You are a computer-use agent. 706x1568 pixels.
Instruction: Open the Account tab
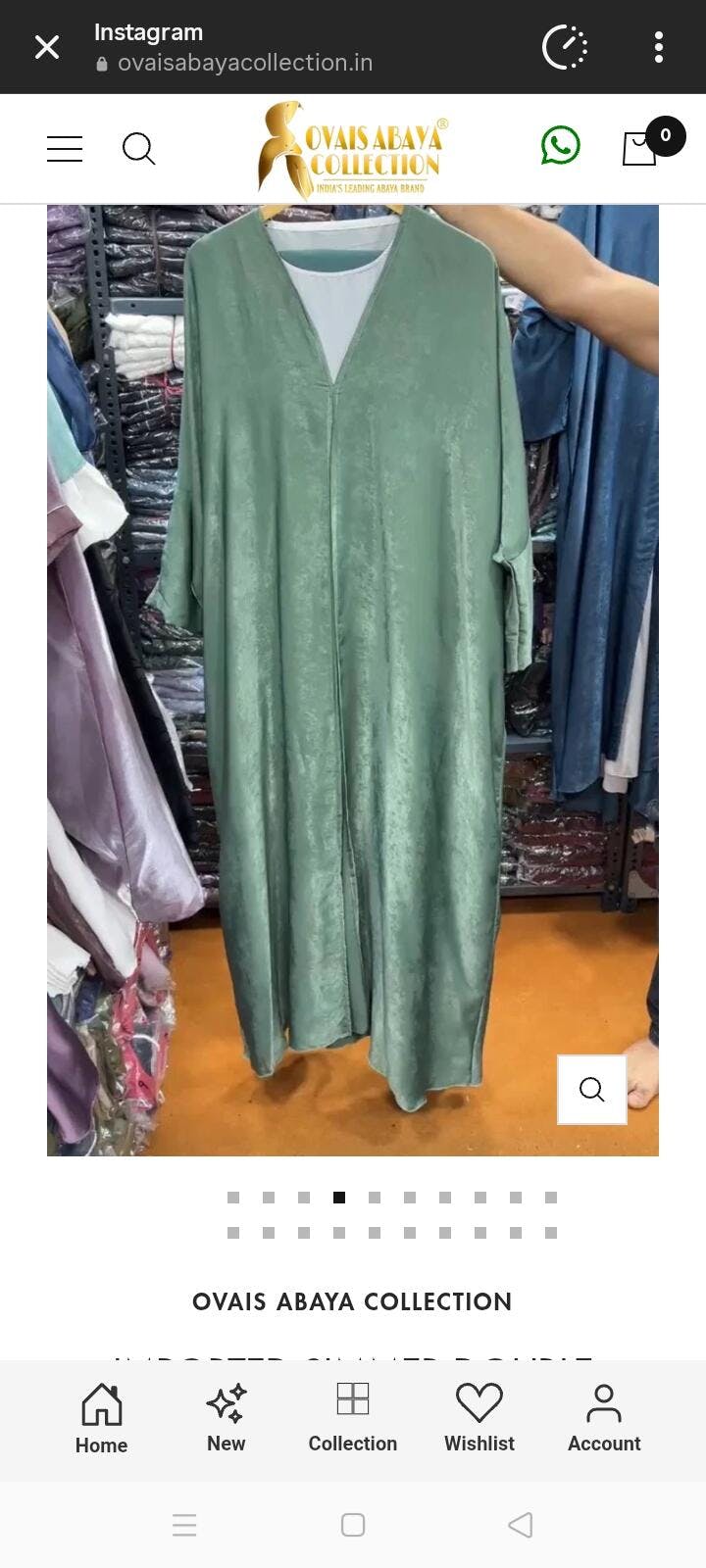point(604,1417)
